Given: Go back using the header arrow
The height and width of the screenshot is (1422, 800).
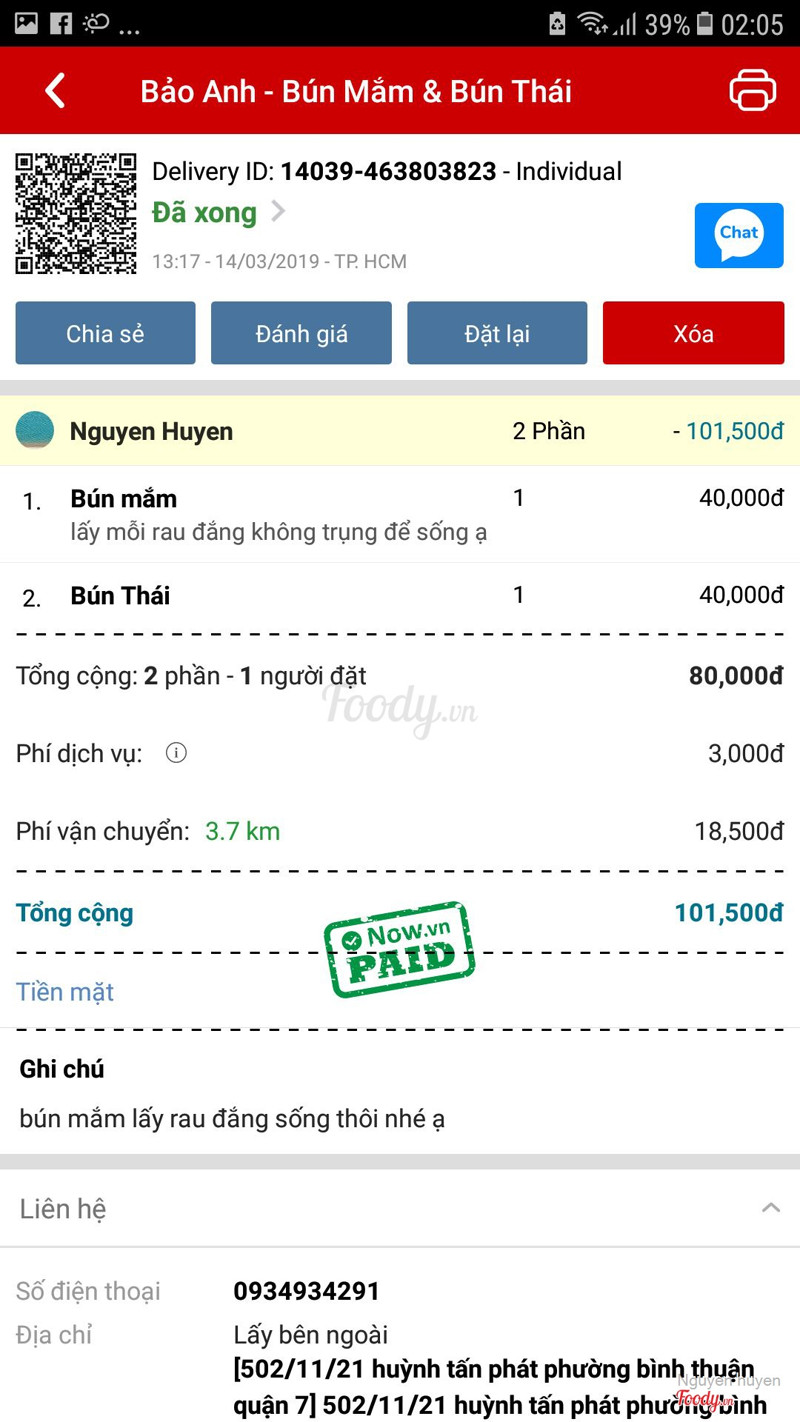Looking at the screenshot, I should tap(56, 91).
